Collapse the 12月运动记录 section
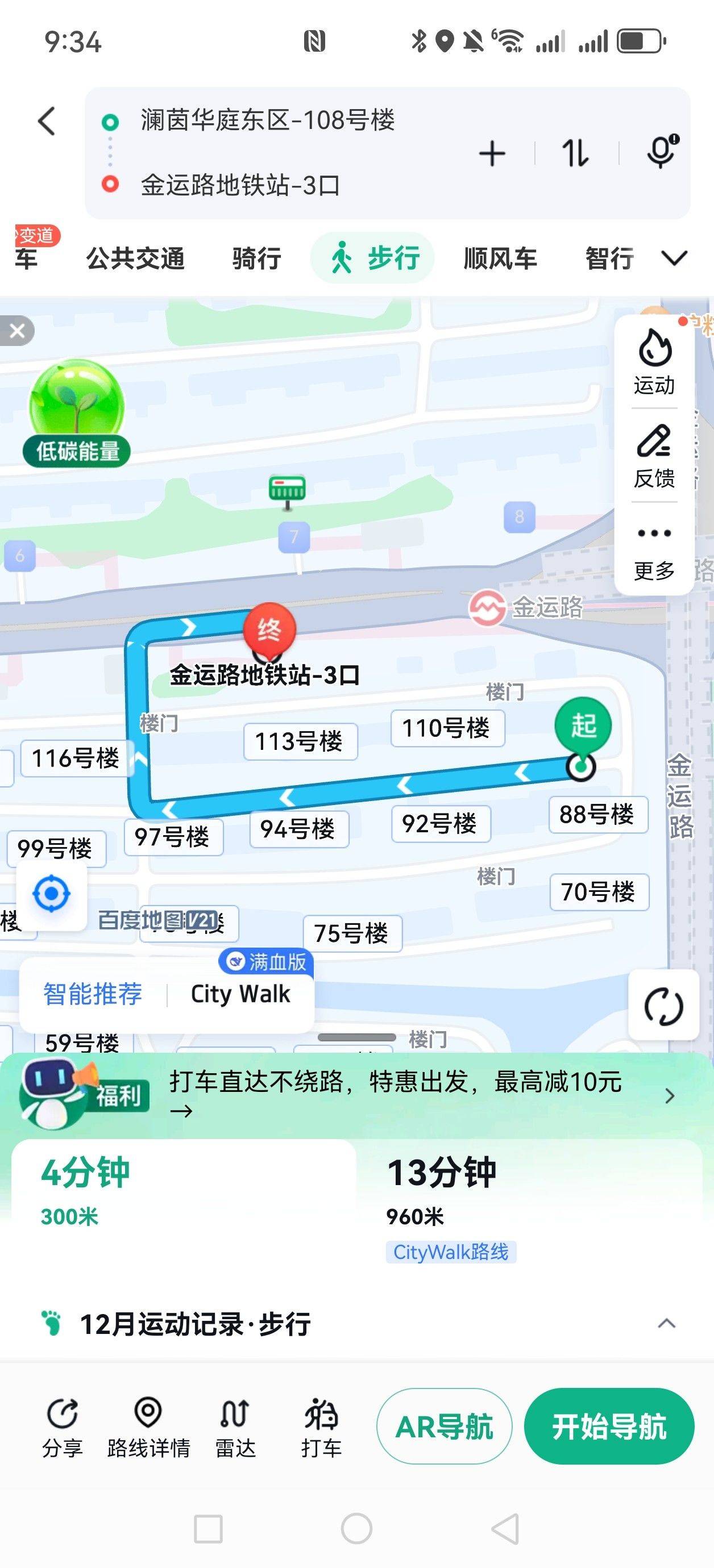Viewport: 714px width, 1568px height. pyautogui.click(x=667, y=1323)
